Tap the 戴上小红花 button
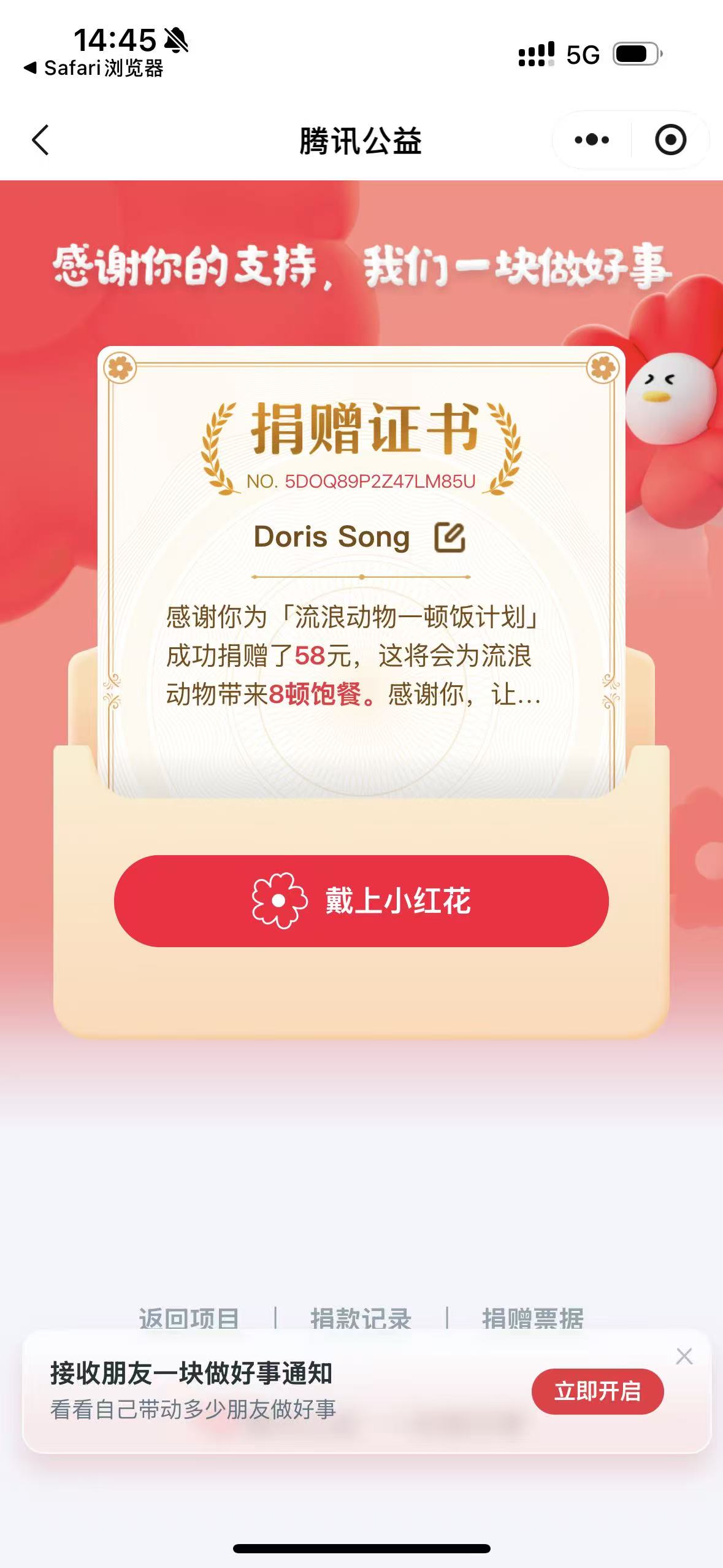 click(361, 901)
